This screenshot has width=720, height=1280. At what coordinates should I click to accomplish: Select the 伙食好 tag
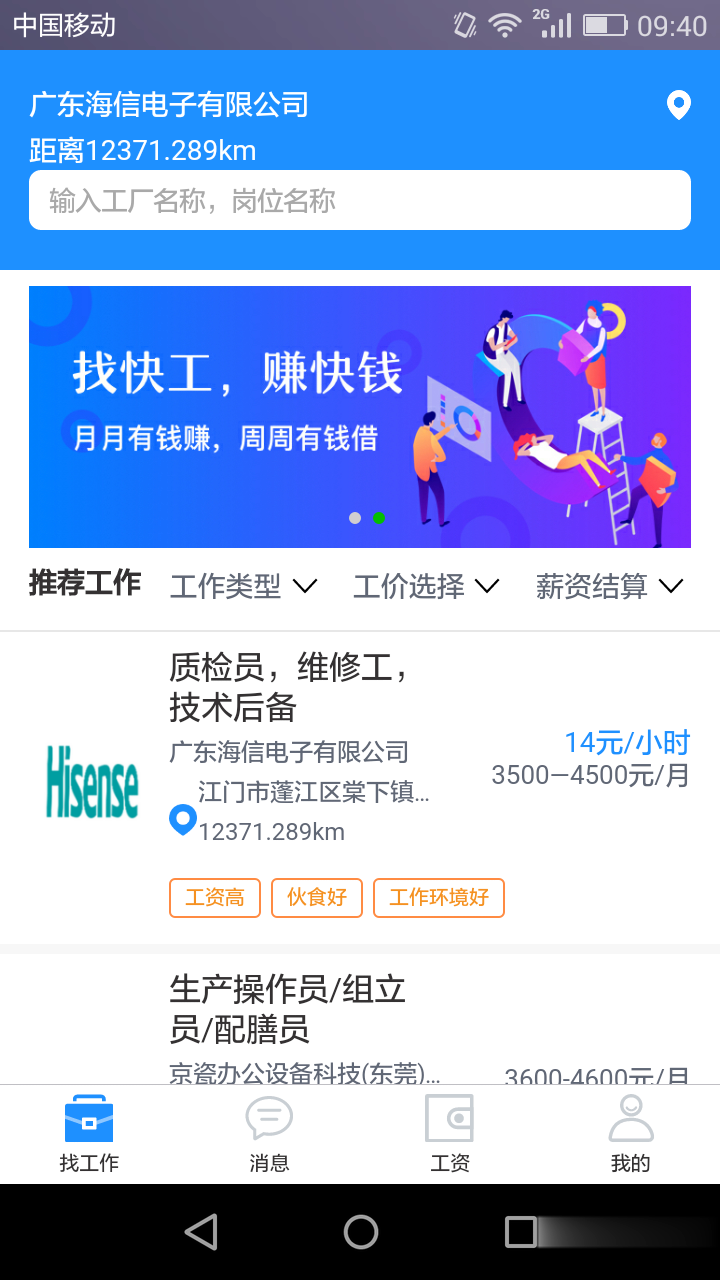(x=317, y=897)
